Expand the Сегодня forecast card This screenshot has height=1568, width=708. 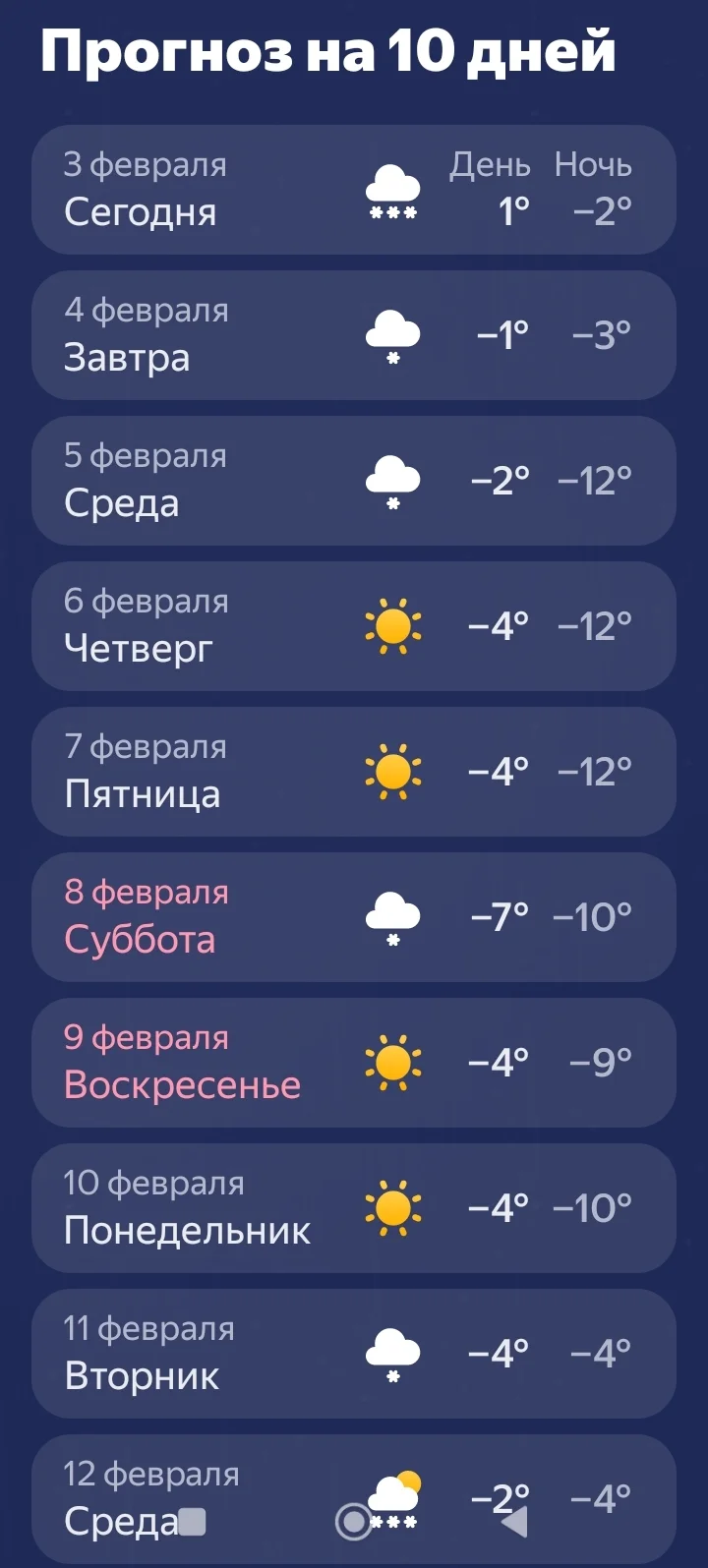tap(352, 190)
